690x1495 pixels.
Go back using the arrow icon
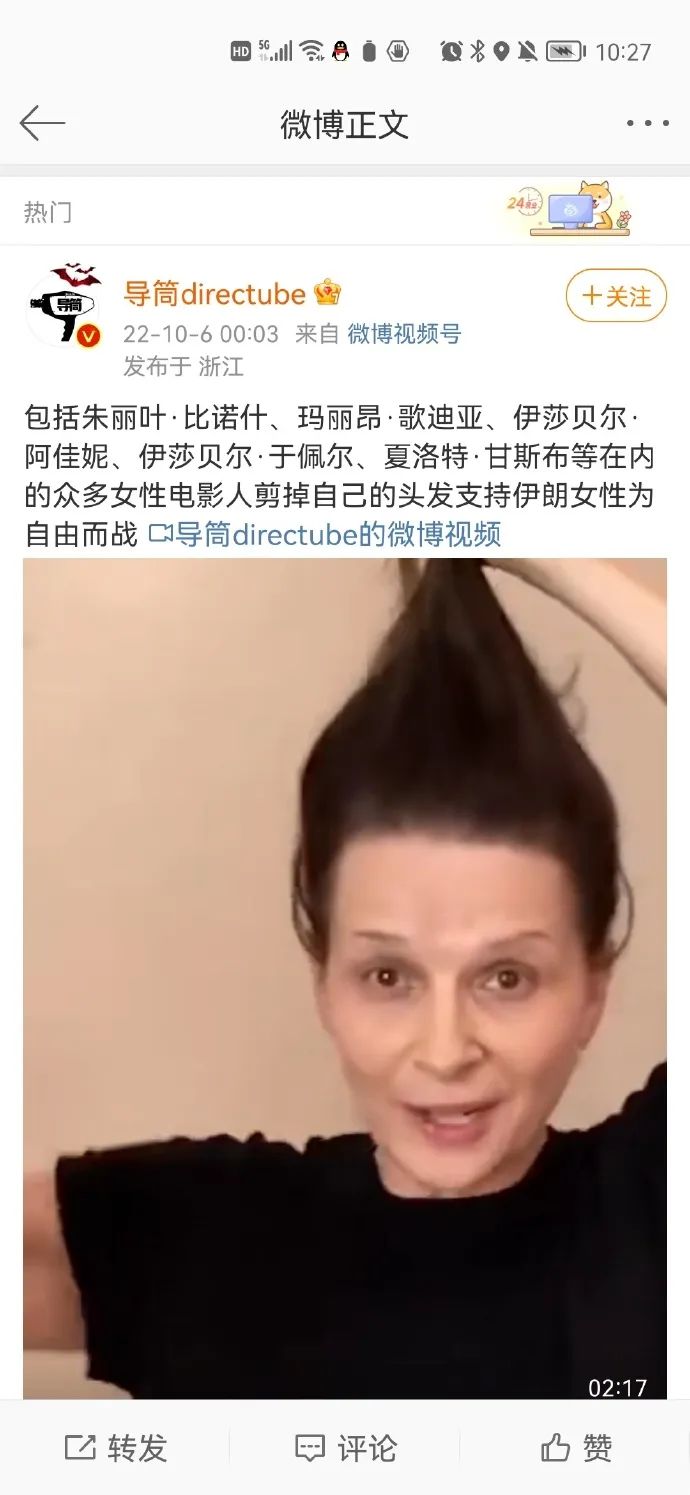click(x=42, y=124)
